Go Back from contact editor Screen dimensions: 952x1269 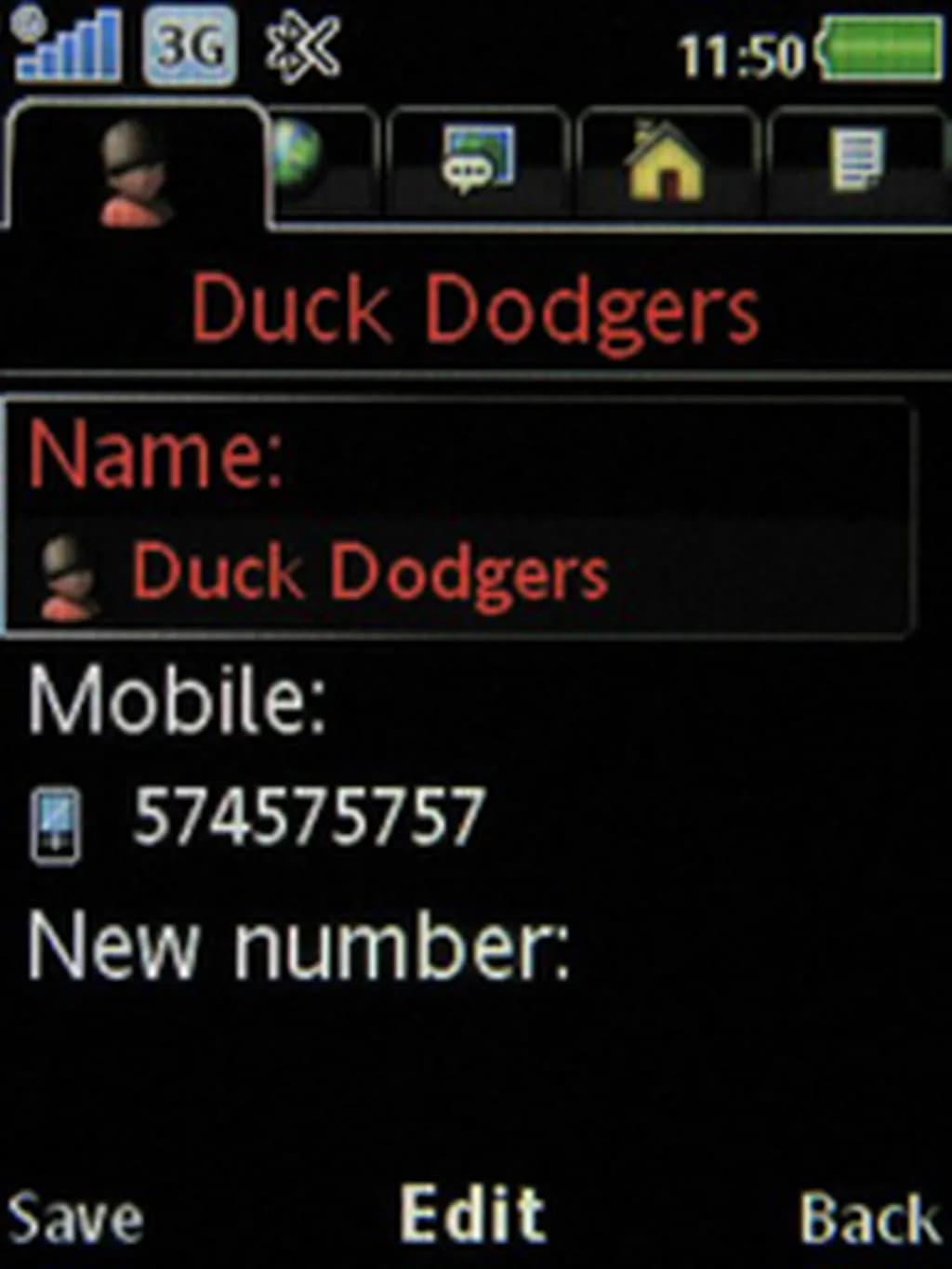click(869, 1218)
